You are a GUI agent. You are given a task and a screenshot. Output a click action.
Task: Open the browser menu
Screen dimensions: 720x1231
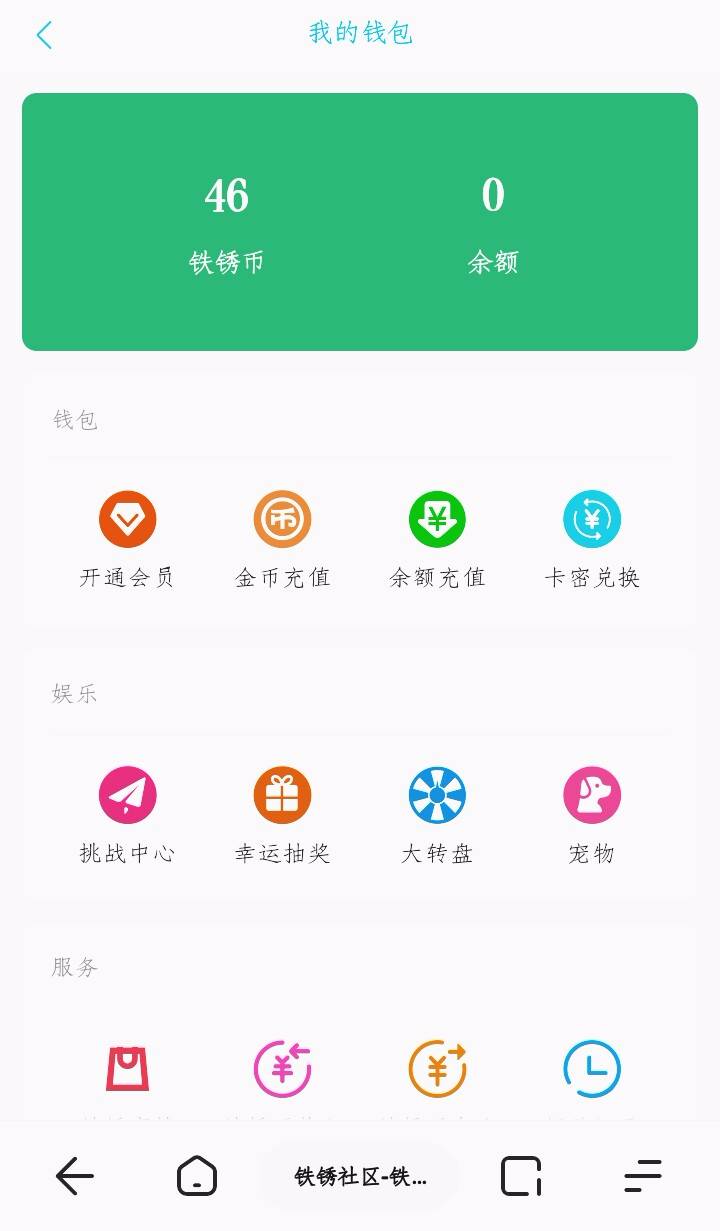(643, 1176)
